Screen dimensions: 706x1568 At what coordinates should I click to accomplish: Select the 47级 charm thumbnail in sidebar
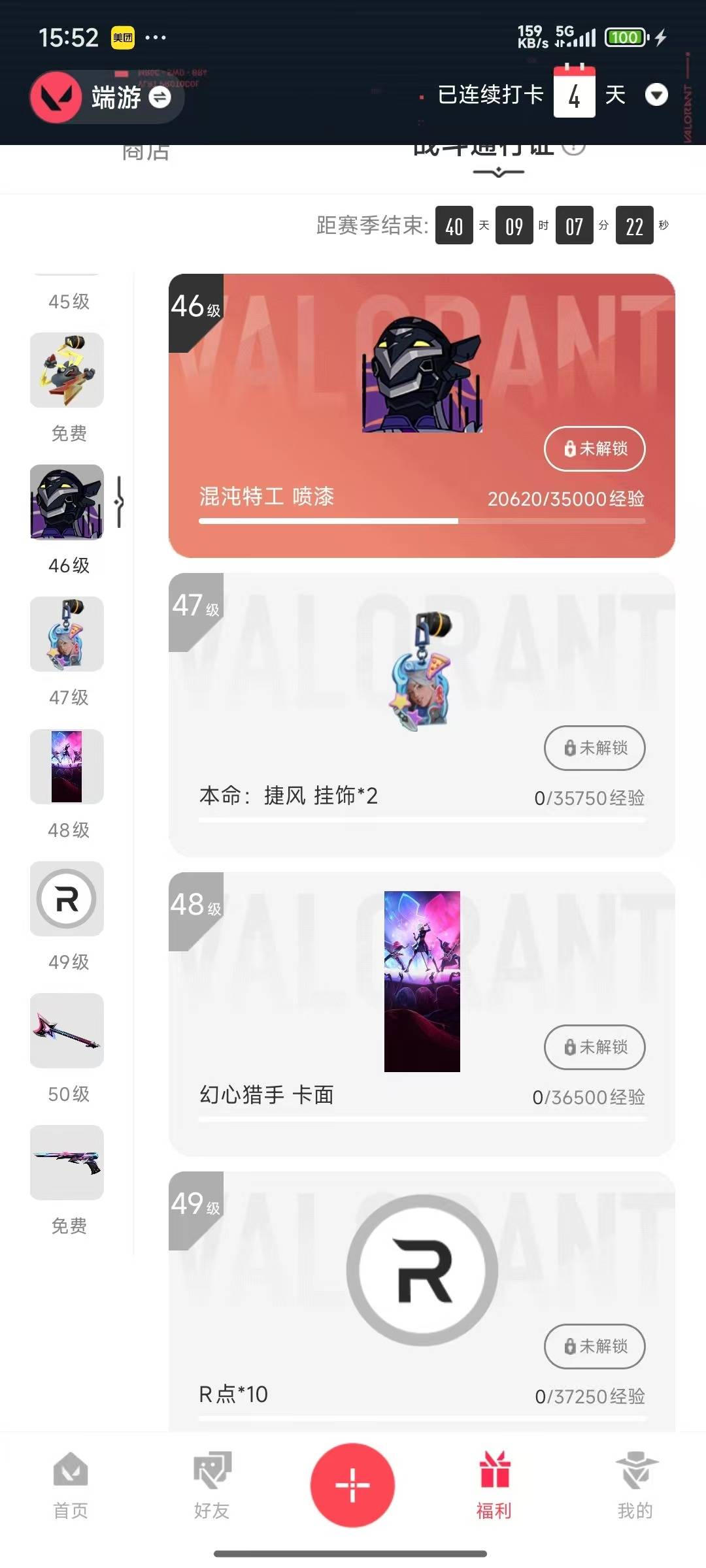pos(66,635)
